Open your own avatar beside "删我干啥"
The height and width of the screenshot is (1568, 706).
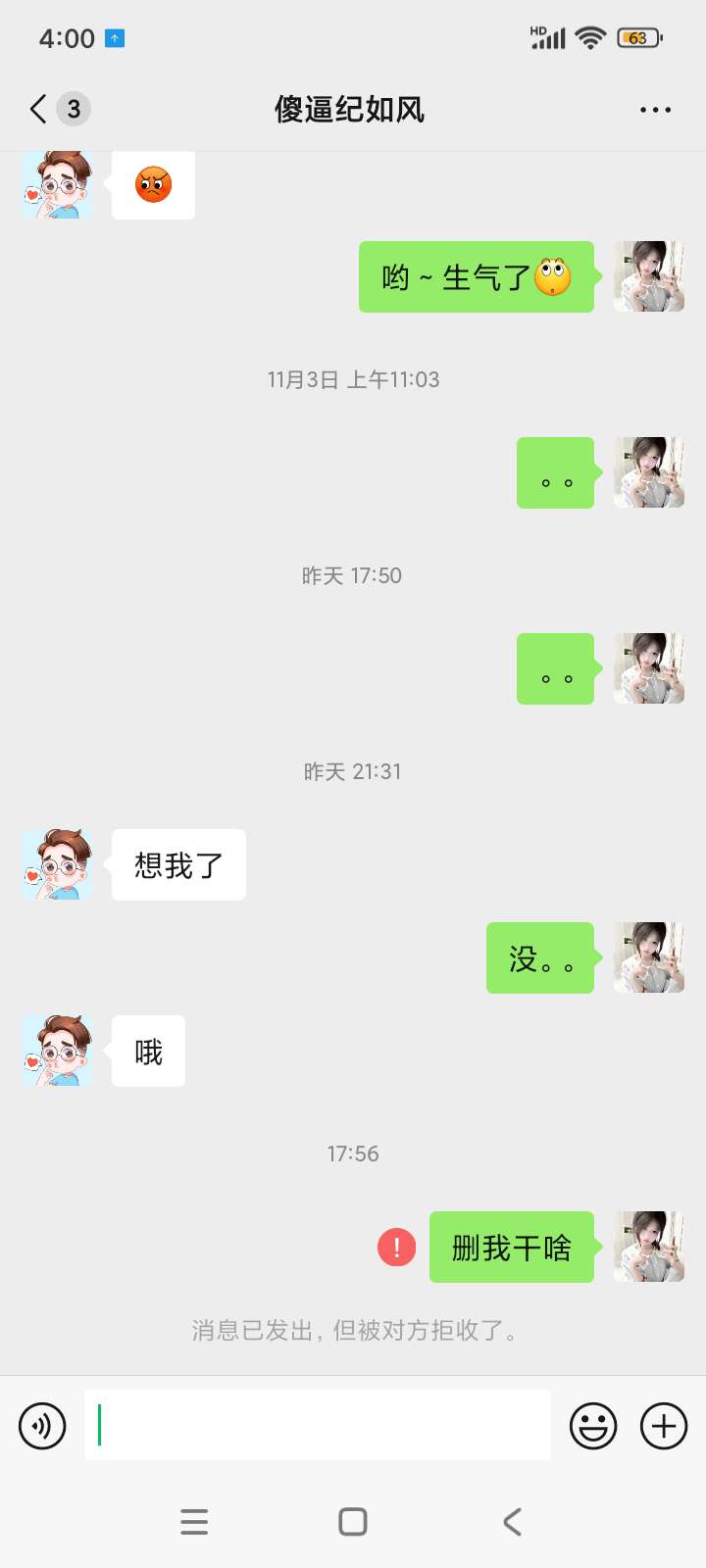click(x=649, y=1247)
